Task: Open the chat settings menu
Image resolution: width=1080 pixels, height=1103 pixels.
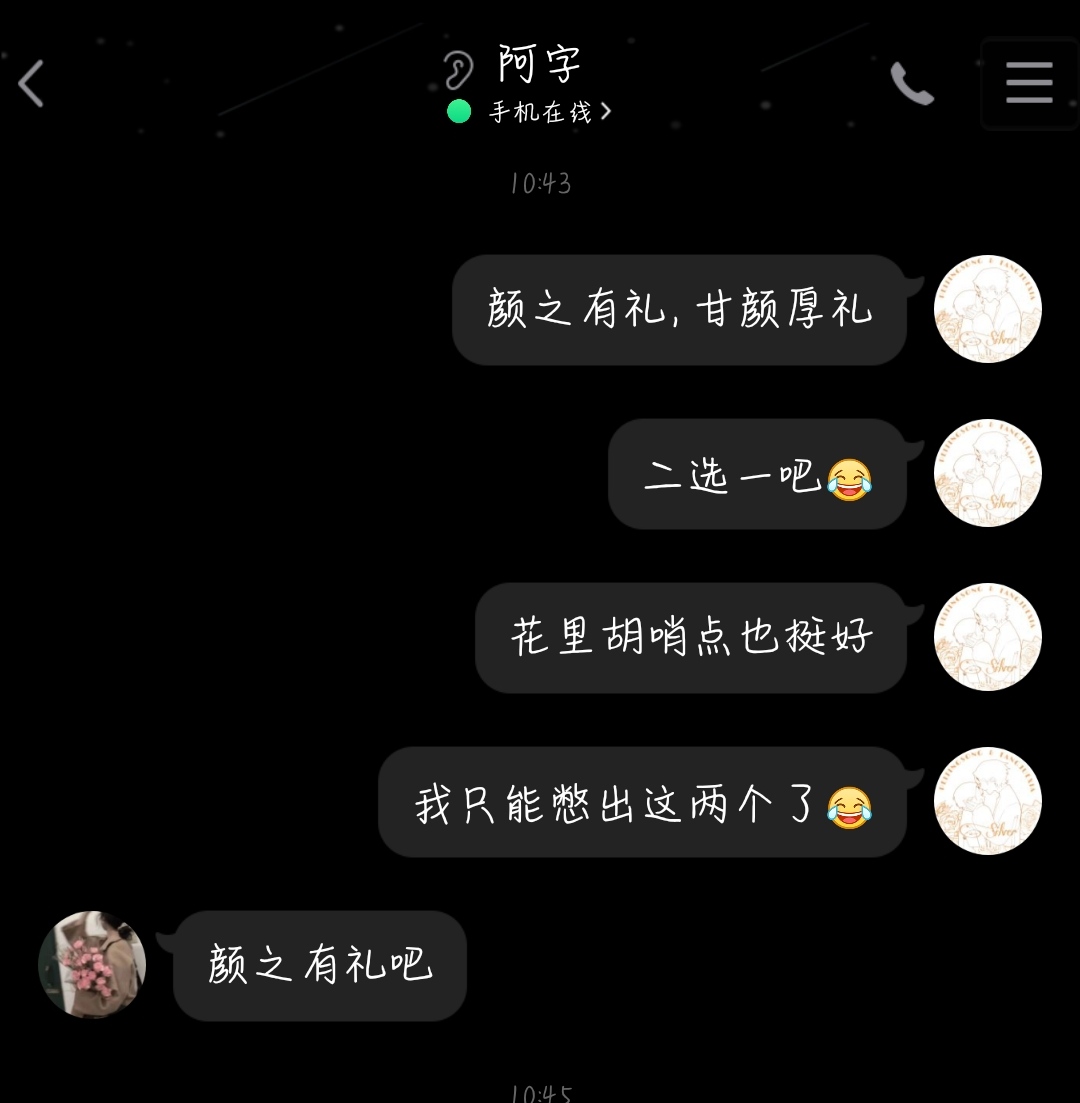Action: tap(1029, 84)
